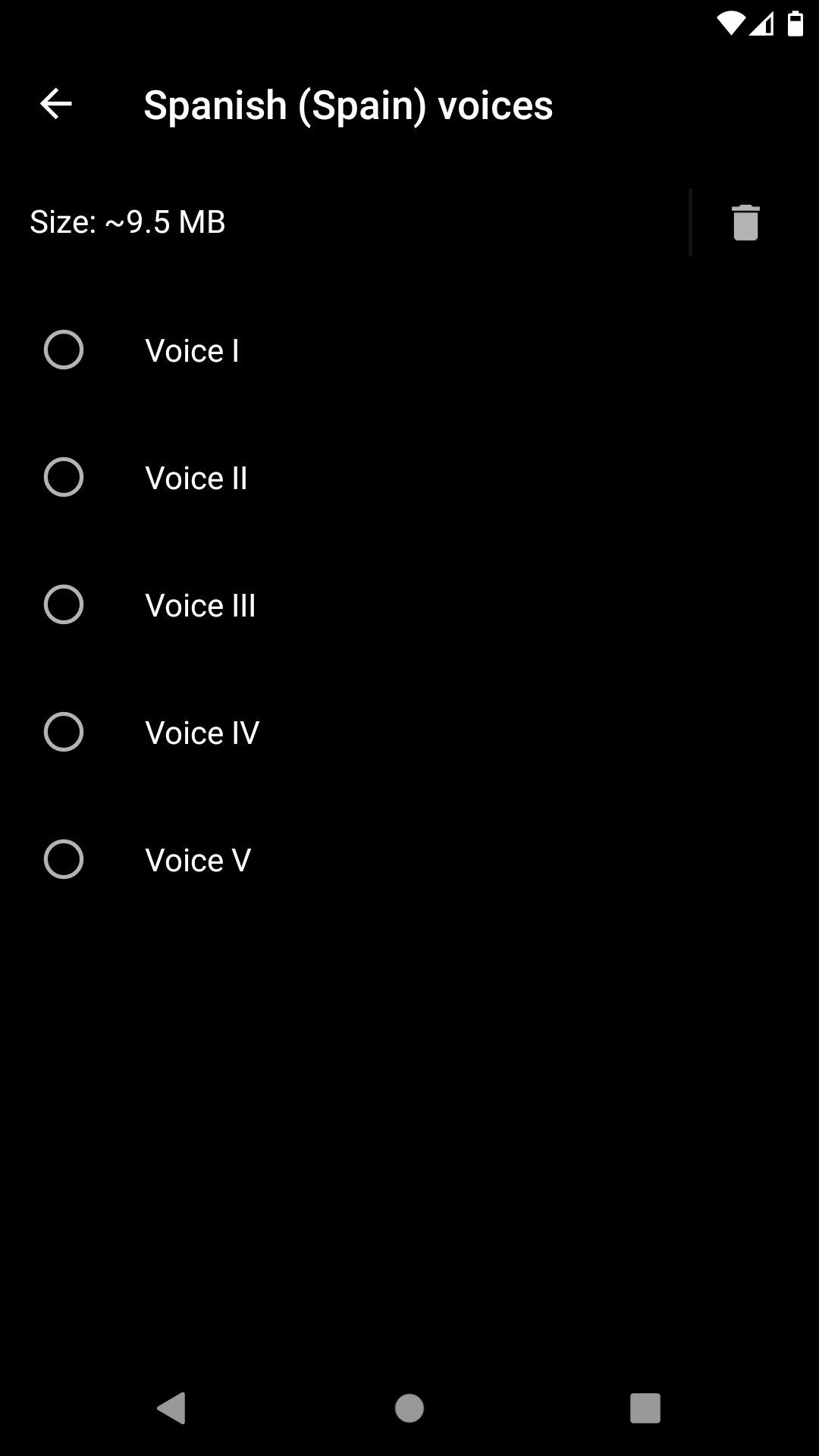Choose Voice II option
Screen dimensions: 819x1456
pyautogui.click(x=409, y=478)
